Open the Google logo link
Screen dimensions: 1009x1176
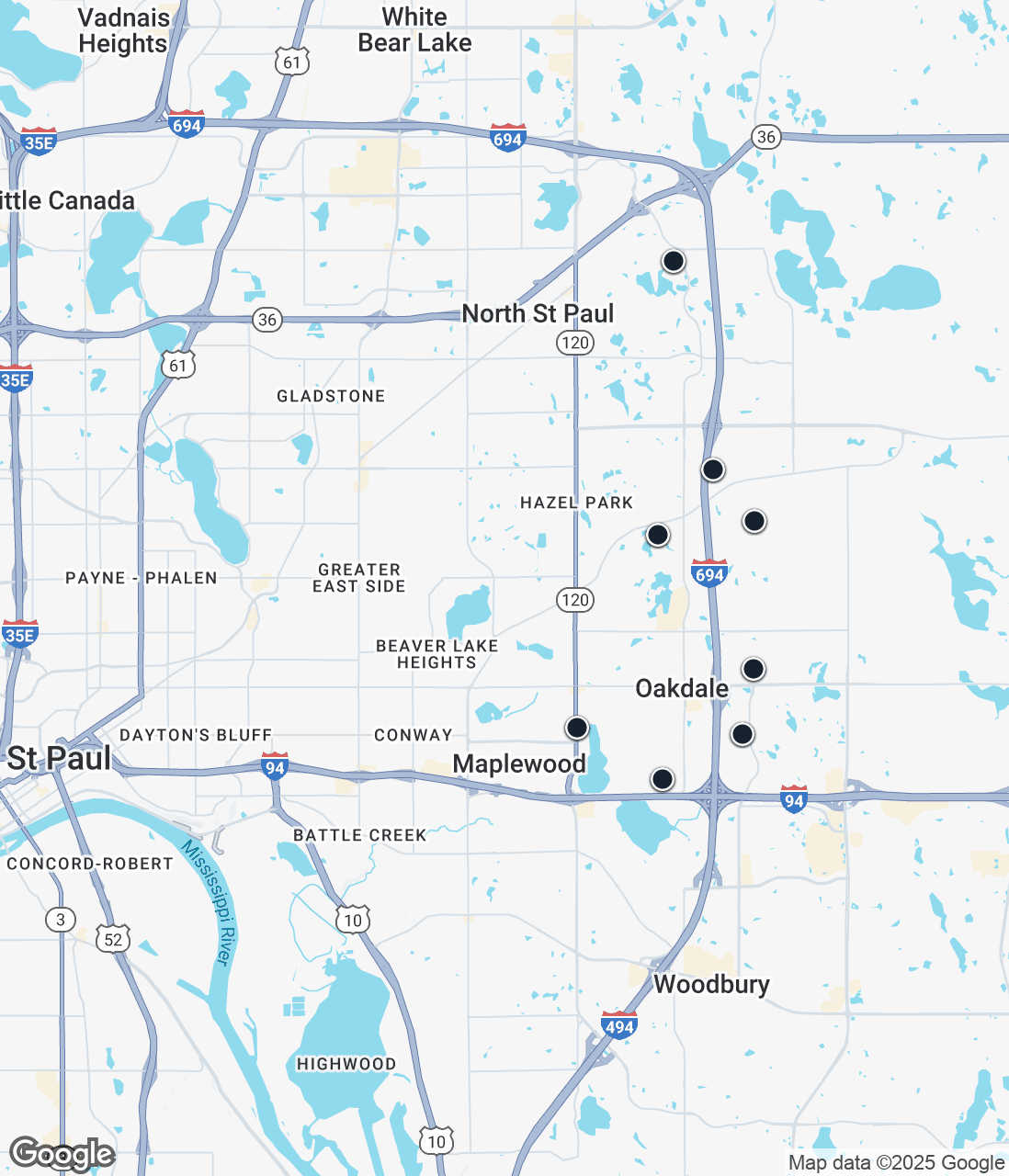pos(62,1154)
